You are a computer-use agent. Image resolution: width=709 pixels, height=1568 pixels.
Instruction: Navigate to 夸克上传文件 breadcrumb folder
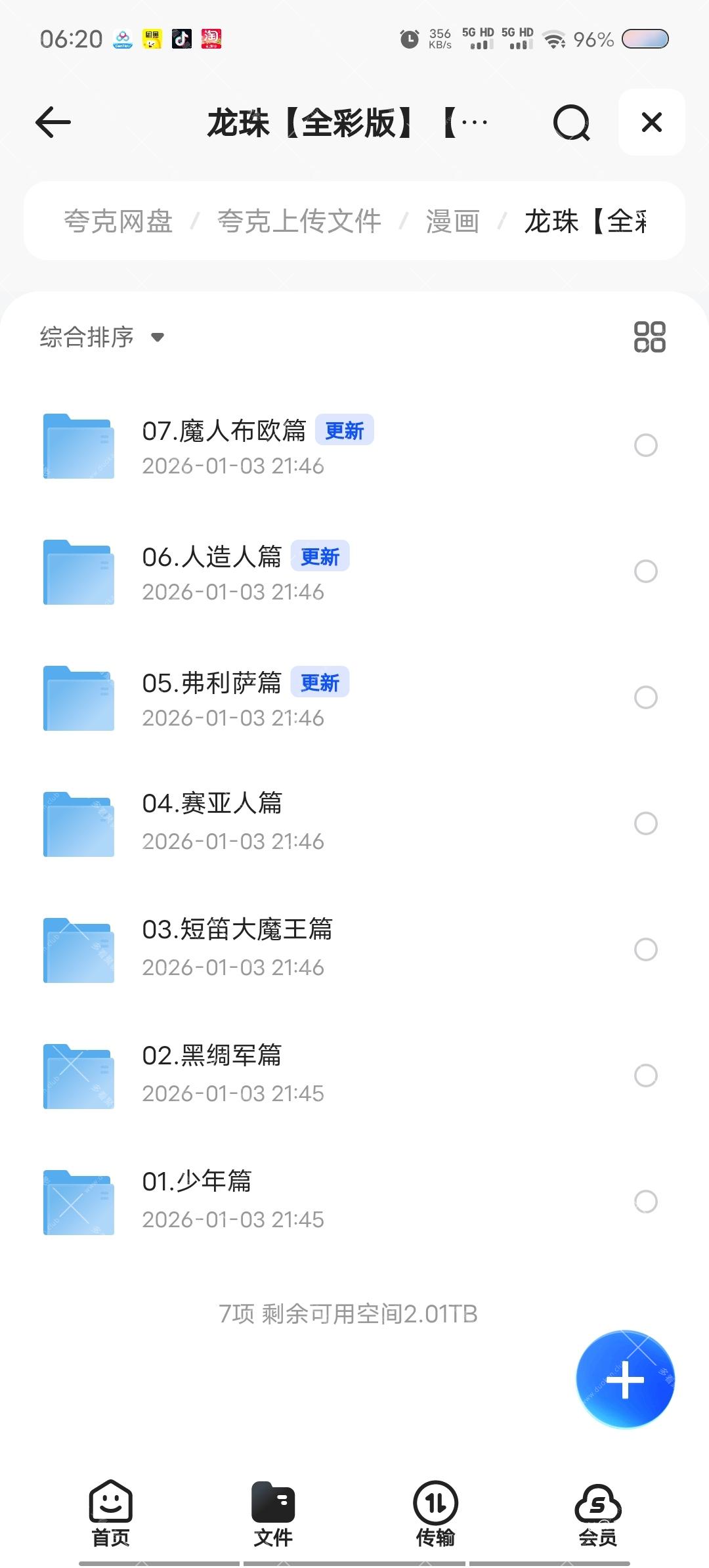(x=299, y=221)
